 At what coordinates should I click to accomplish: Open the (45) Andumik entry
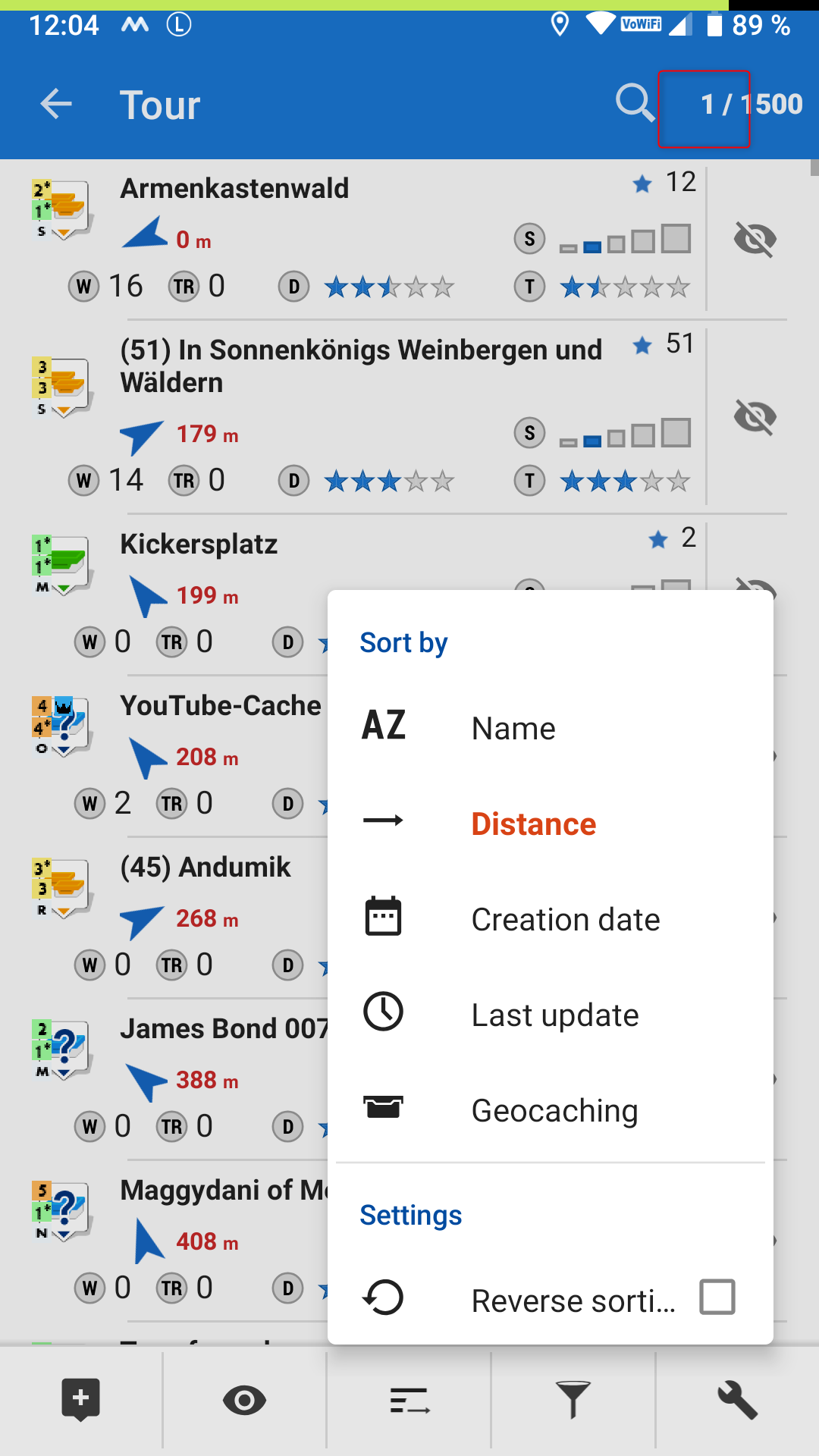pos(205,867)
